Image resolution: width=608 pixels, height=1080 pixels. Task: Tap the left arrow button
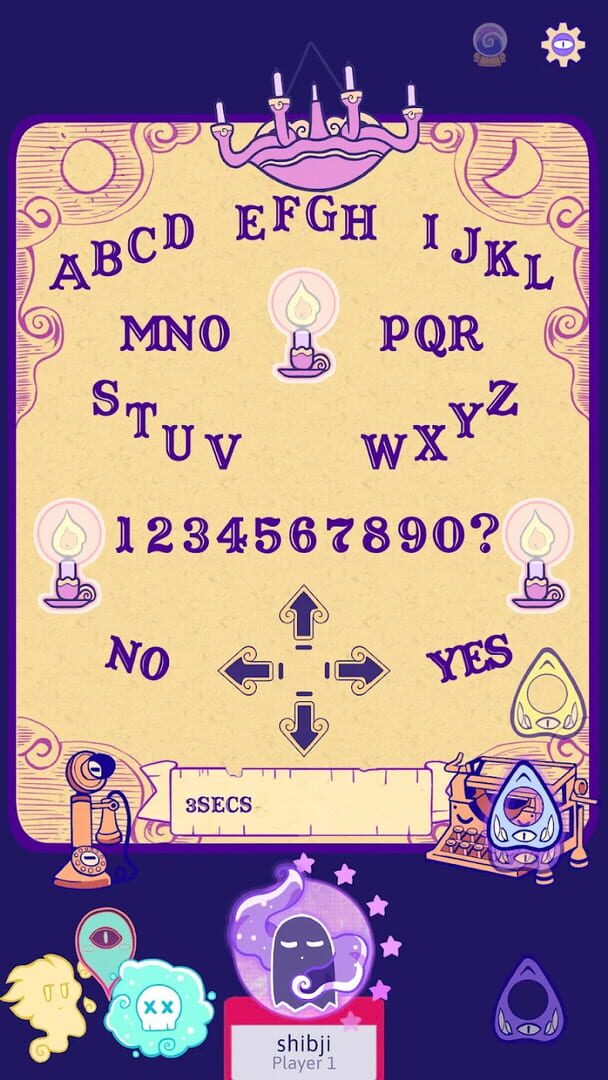coord(247,669)
